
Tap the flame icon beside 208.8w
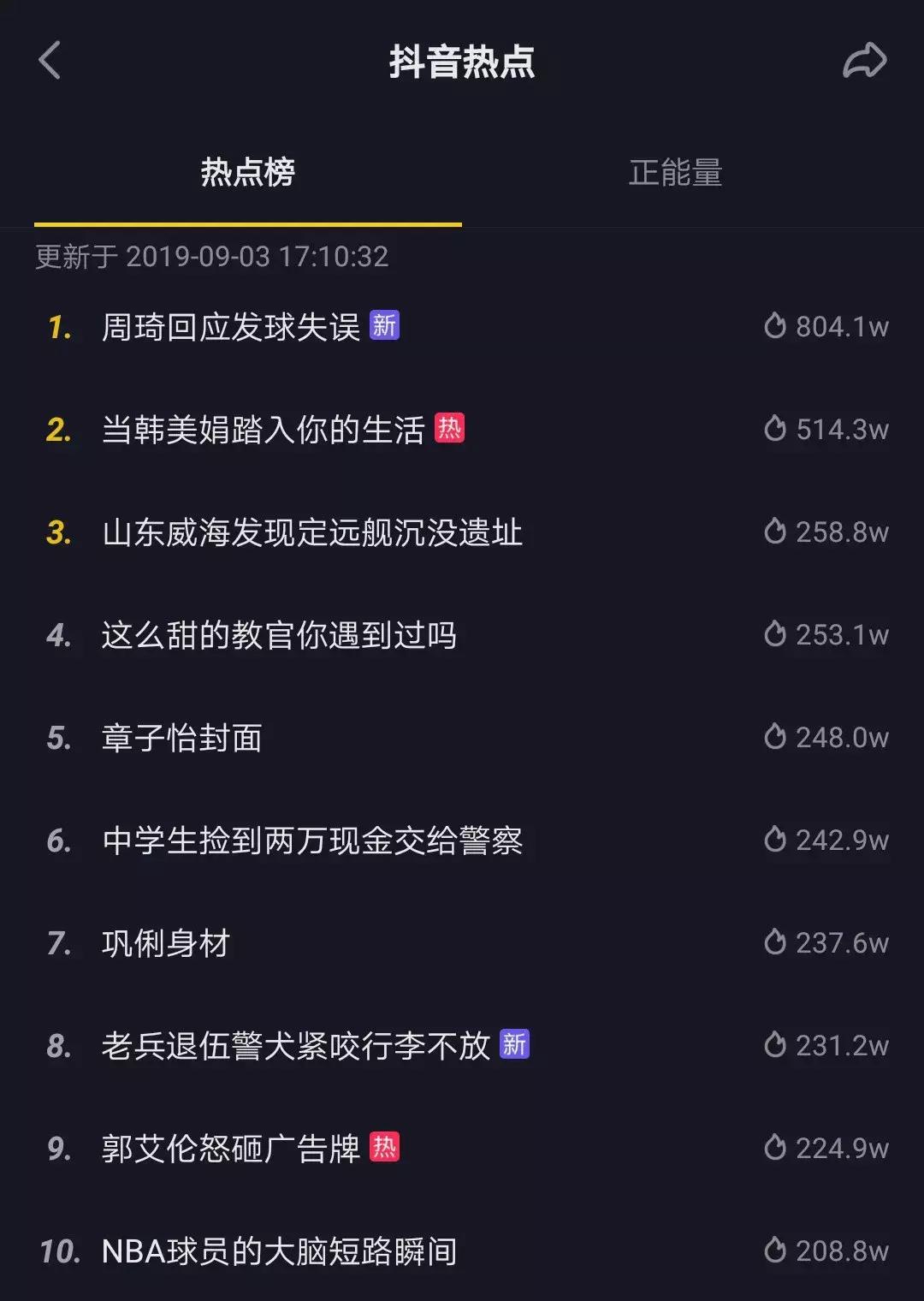776,1251
